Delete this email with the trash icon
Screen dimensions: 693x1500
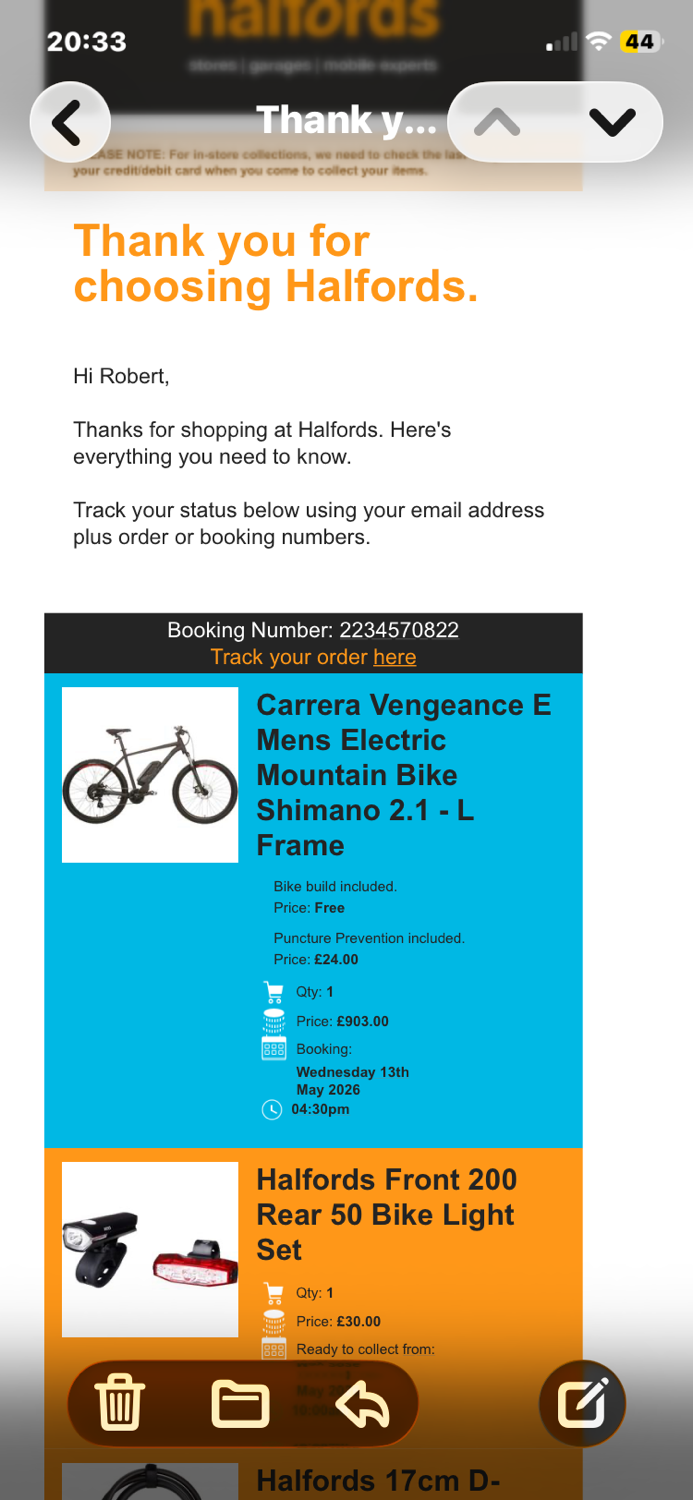[x=120, y=1404]
